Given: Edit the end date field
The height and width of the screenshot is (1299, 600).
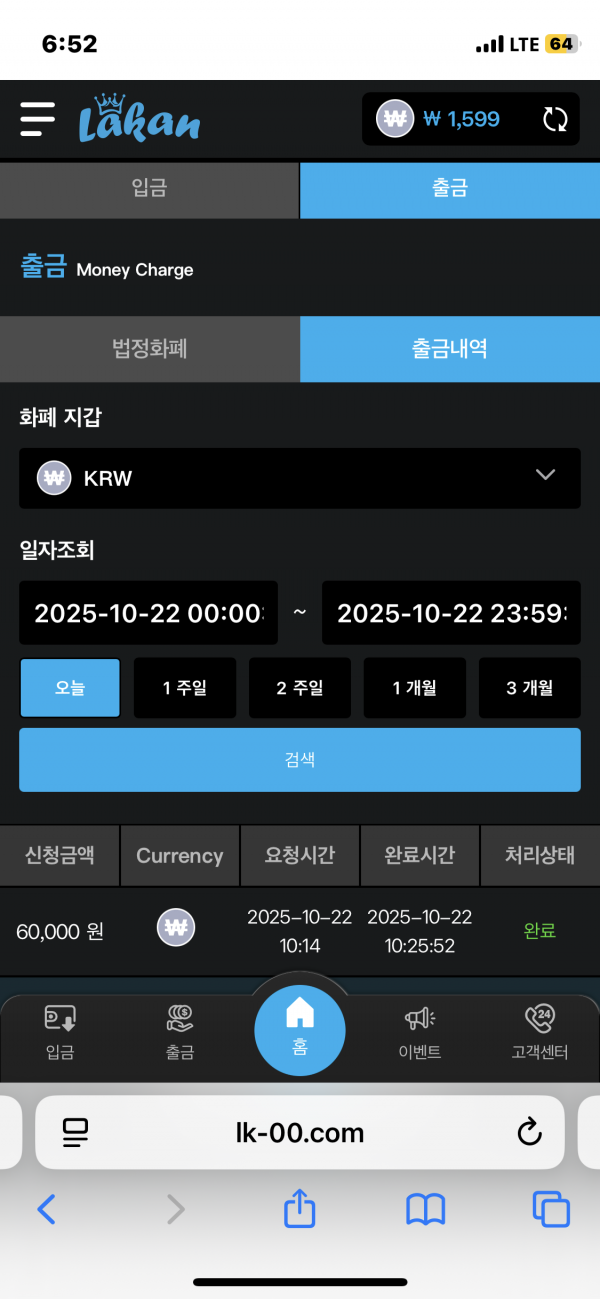Looking at the screenshot, I should [451, 613].
